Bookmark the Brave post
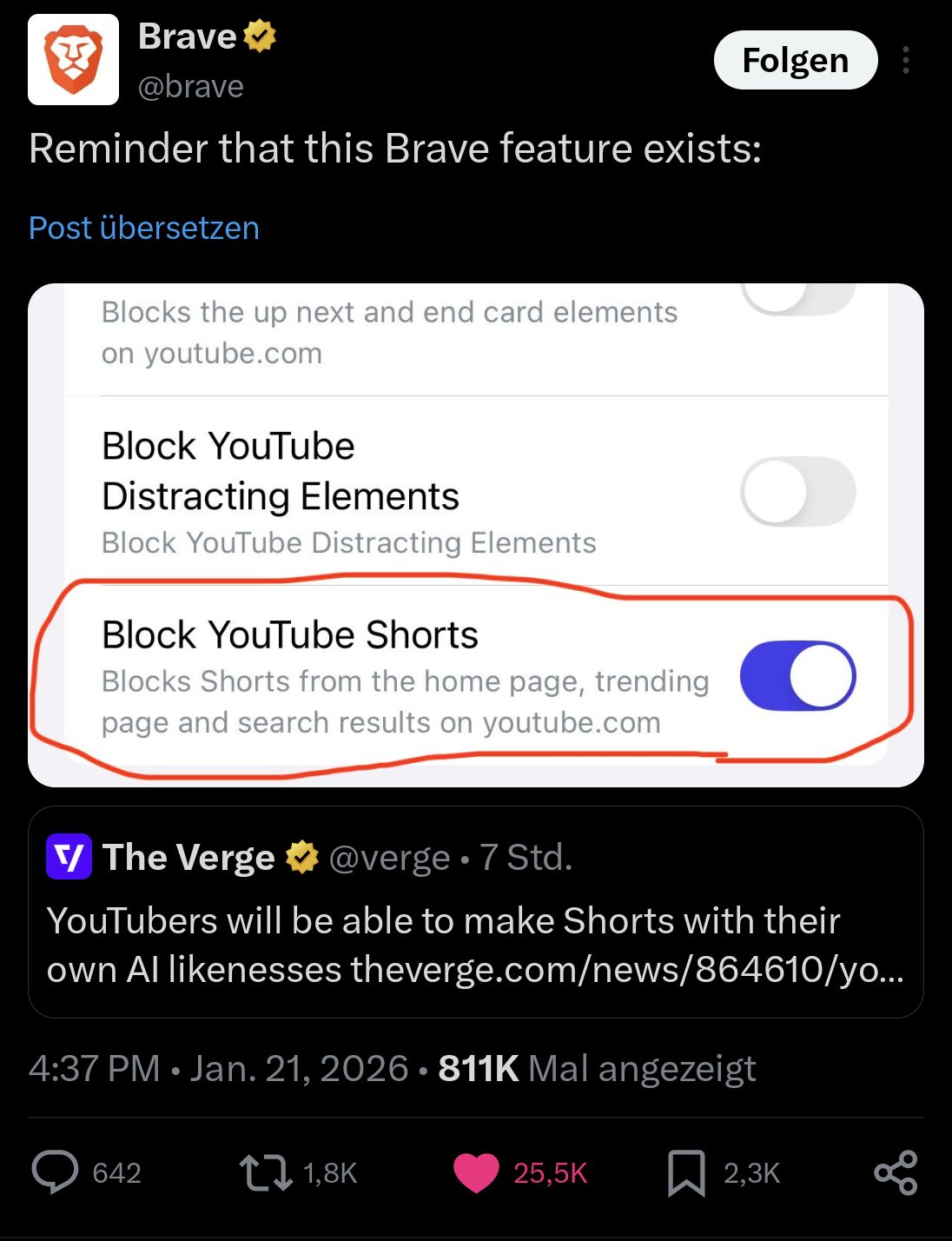 [x=686, y=1172]
